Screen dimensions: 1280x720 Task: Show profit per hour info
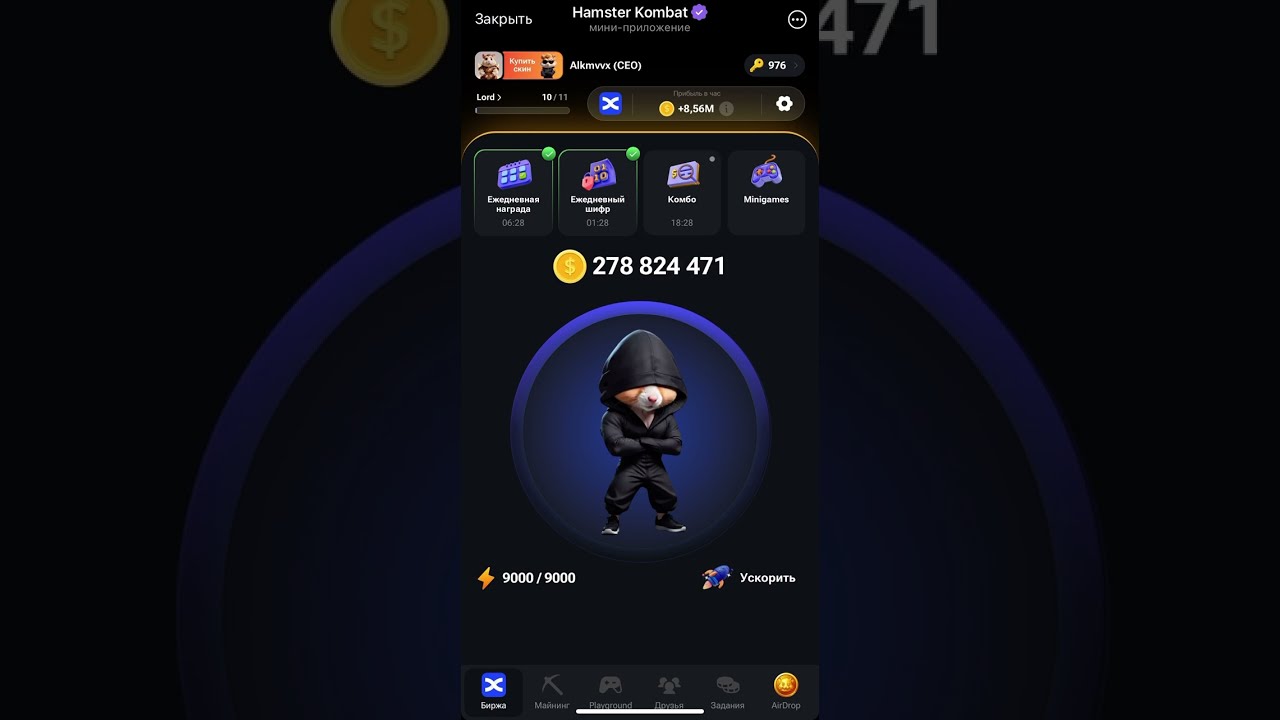tap(727, 108)
